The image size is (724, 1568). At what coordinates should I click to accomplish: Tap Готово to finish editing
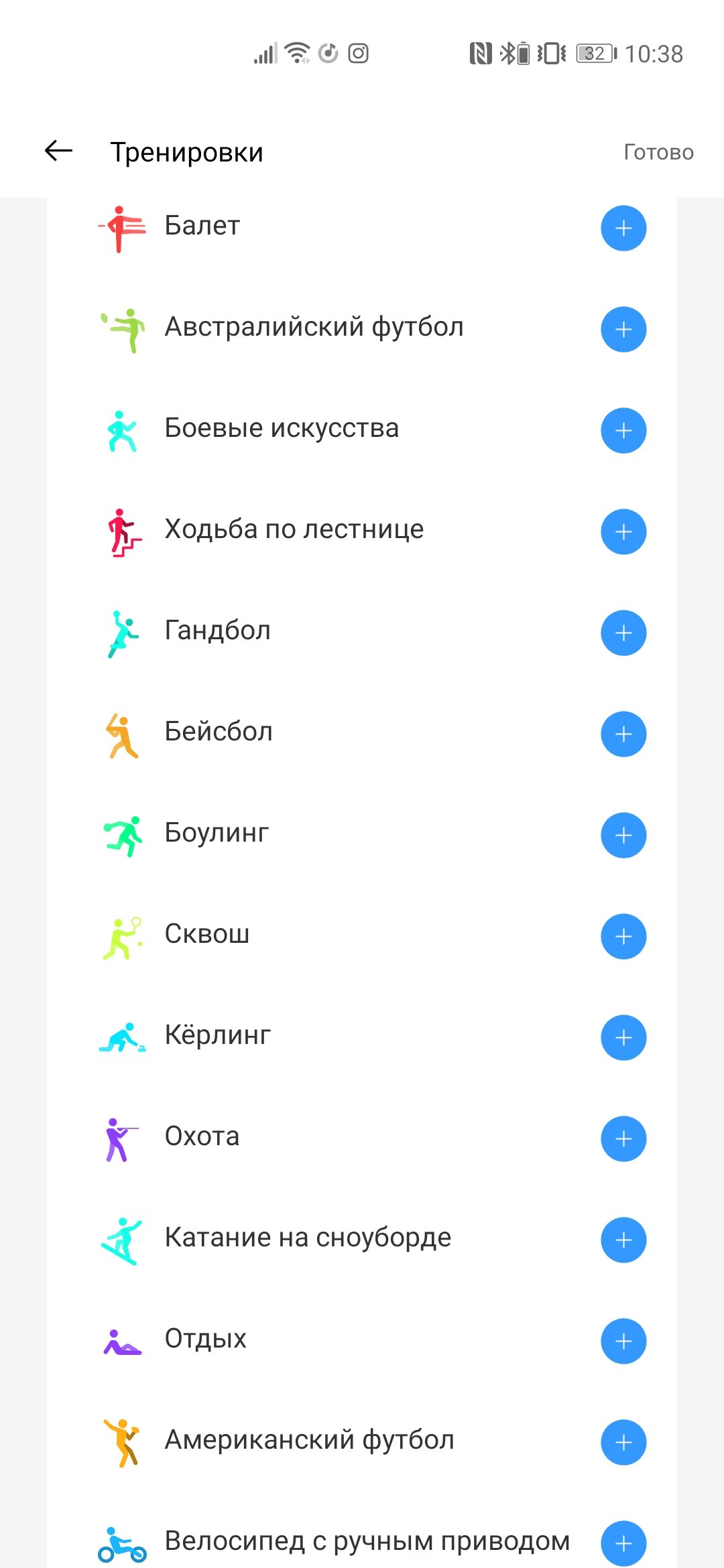[658, 152]
